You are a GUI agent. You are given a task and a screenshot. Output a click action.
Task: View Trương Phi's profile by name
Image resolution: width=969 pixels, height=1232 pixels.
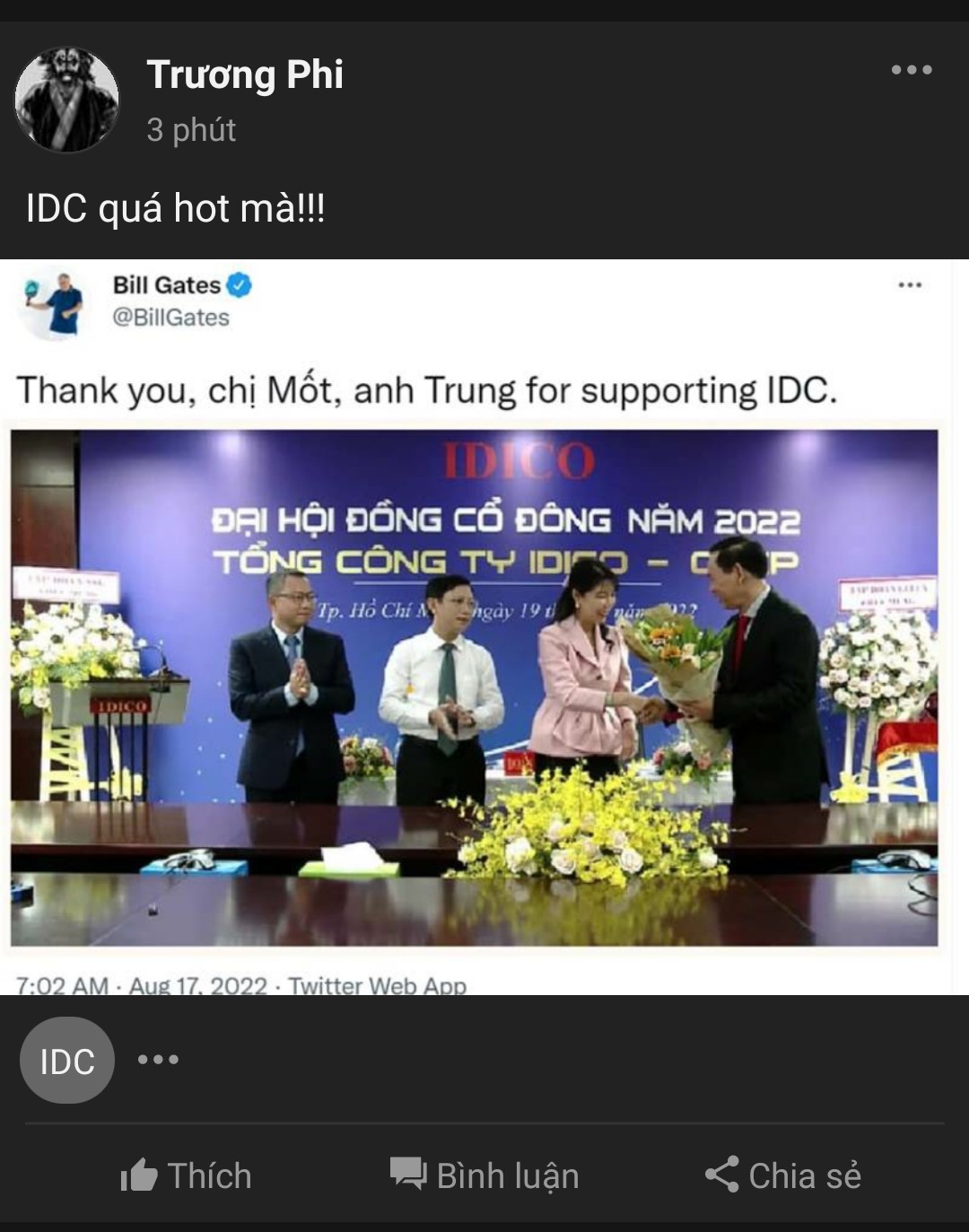pyautogui.click(x=245, y=74)
